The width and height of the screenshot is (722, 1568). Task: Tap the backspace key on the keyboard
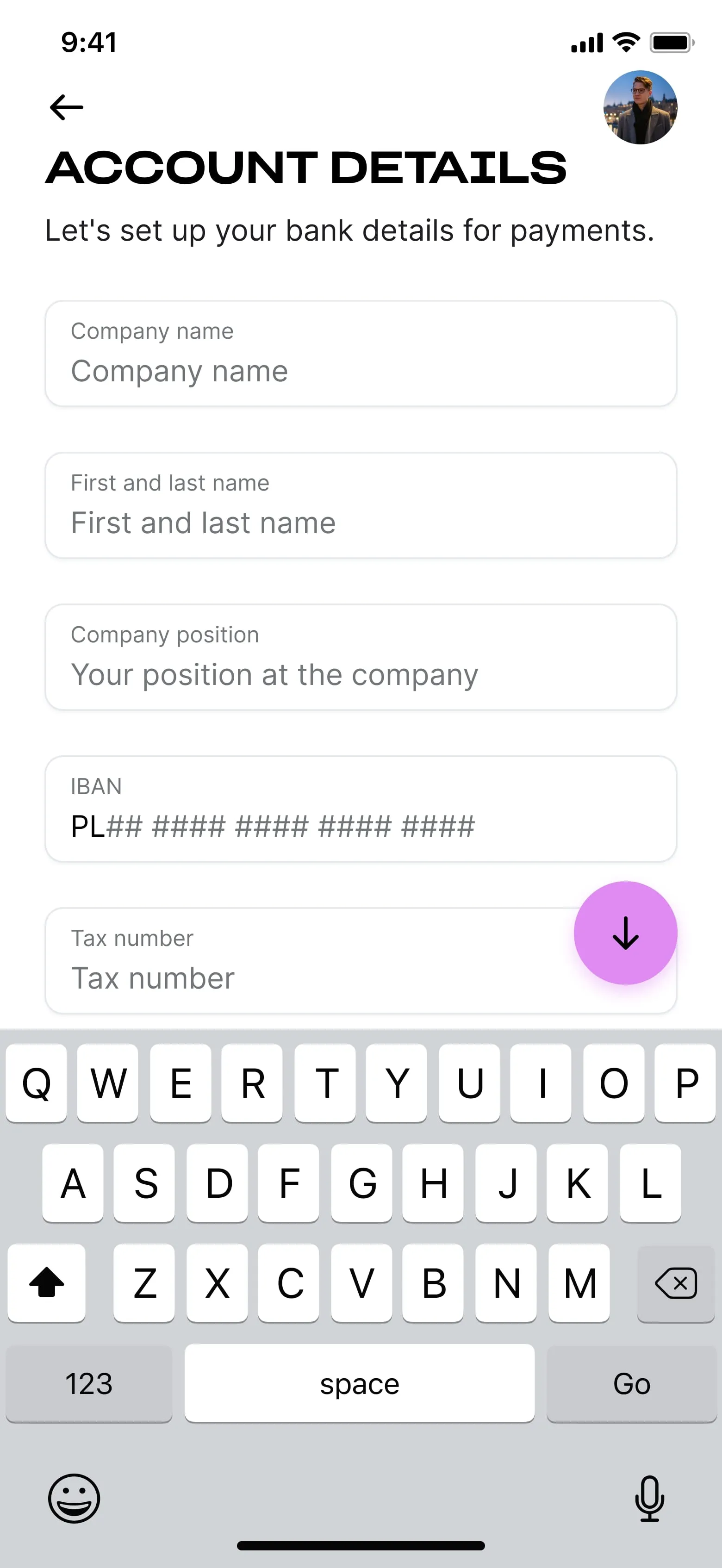(676, 1283)
